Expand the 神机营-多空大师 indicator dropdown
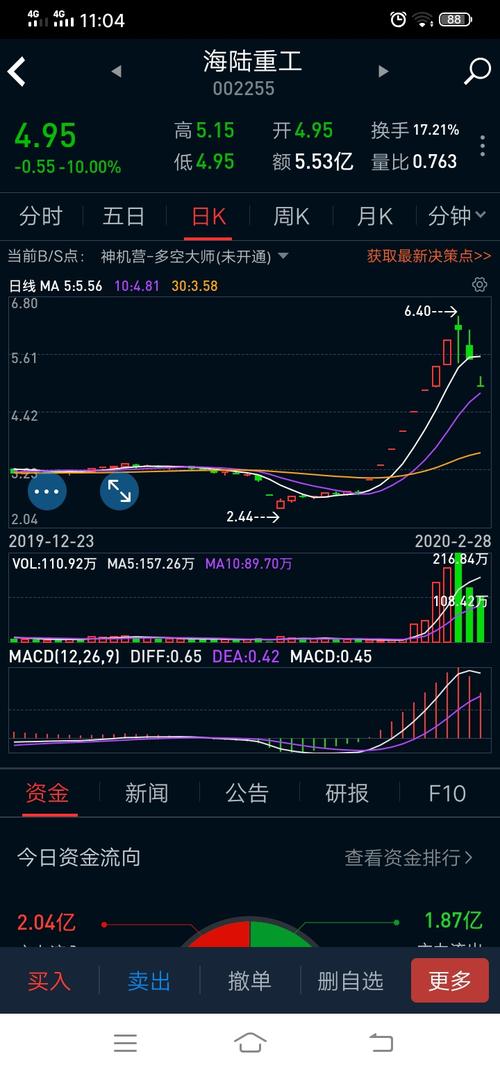 194,256
